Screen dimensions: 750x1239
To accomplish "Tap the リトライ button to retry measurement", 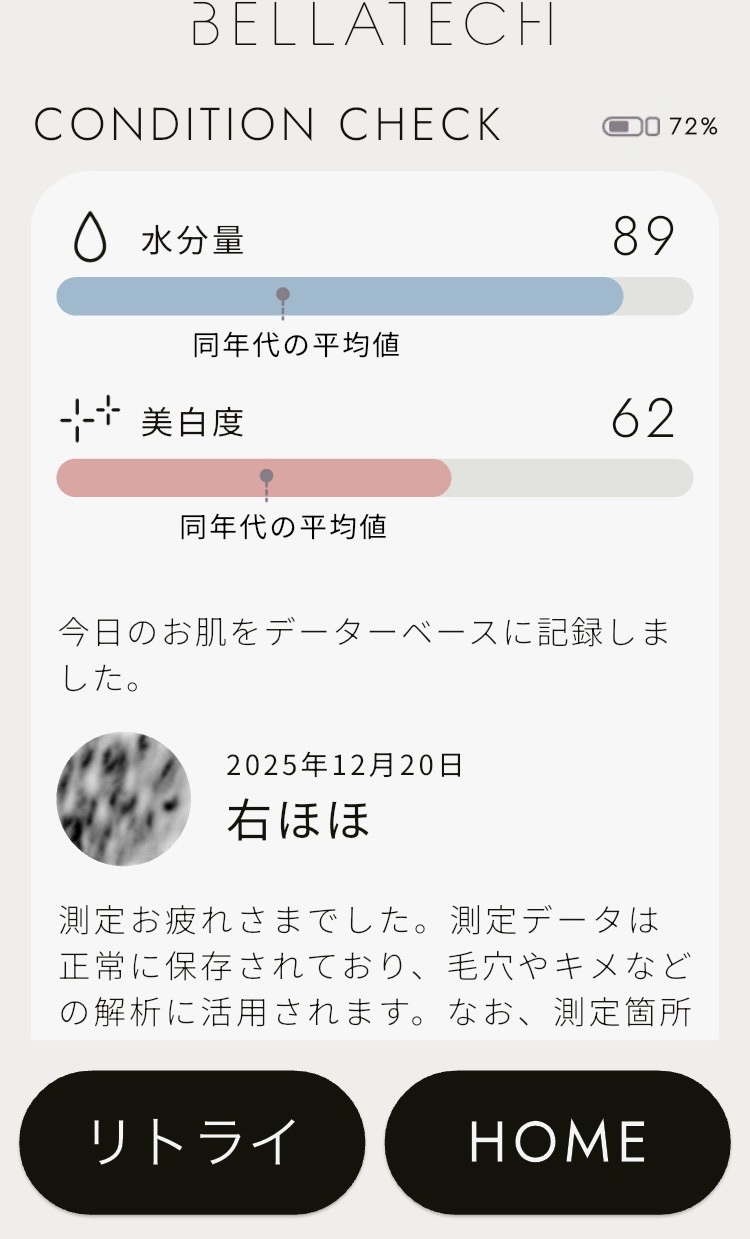I will pos(192,1142).
